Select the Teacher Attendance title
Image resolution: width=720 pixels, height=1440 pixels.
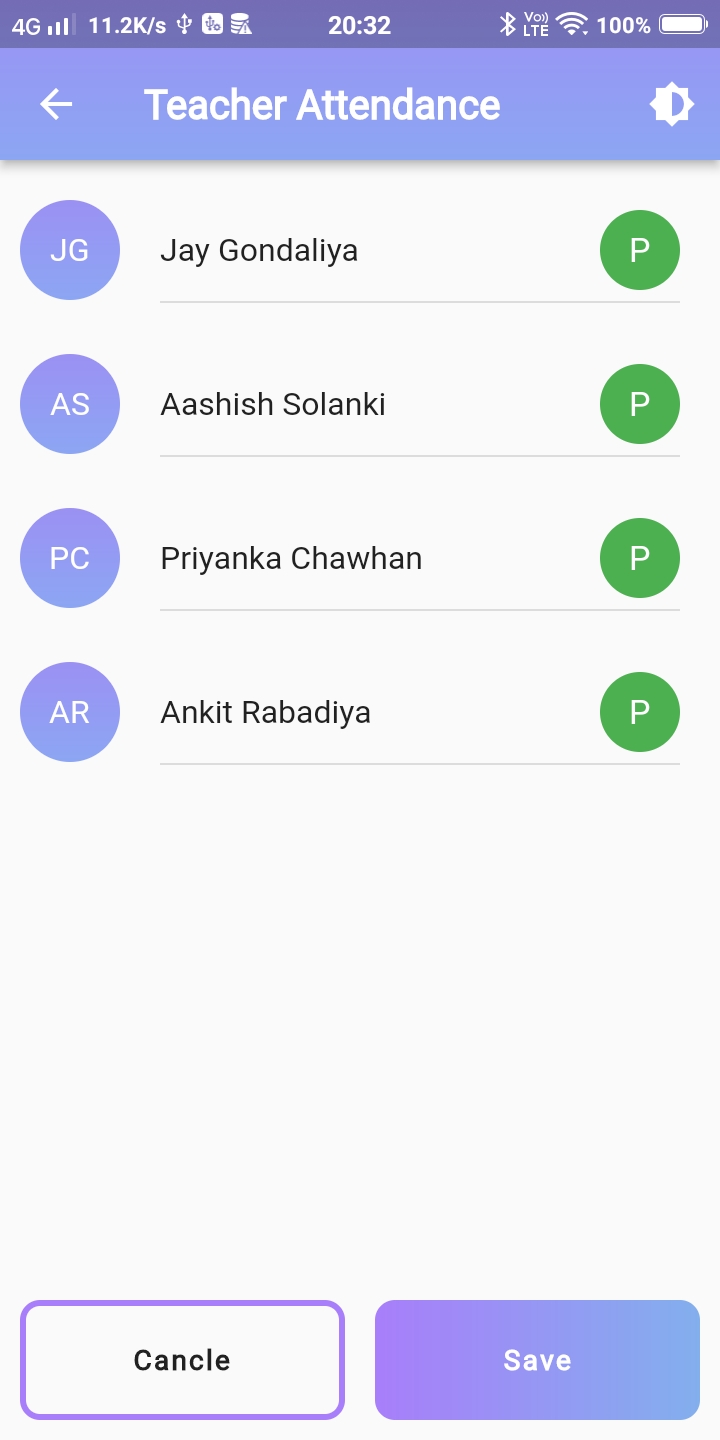(322, 103)
